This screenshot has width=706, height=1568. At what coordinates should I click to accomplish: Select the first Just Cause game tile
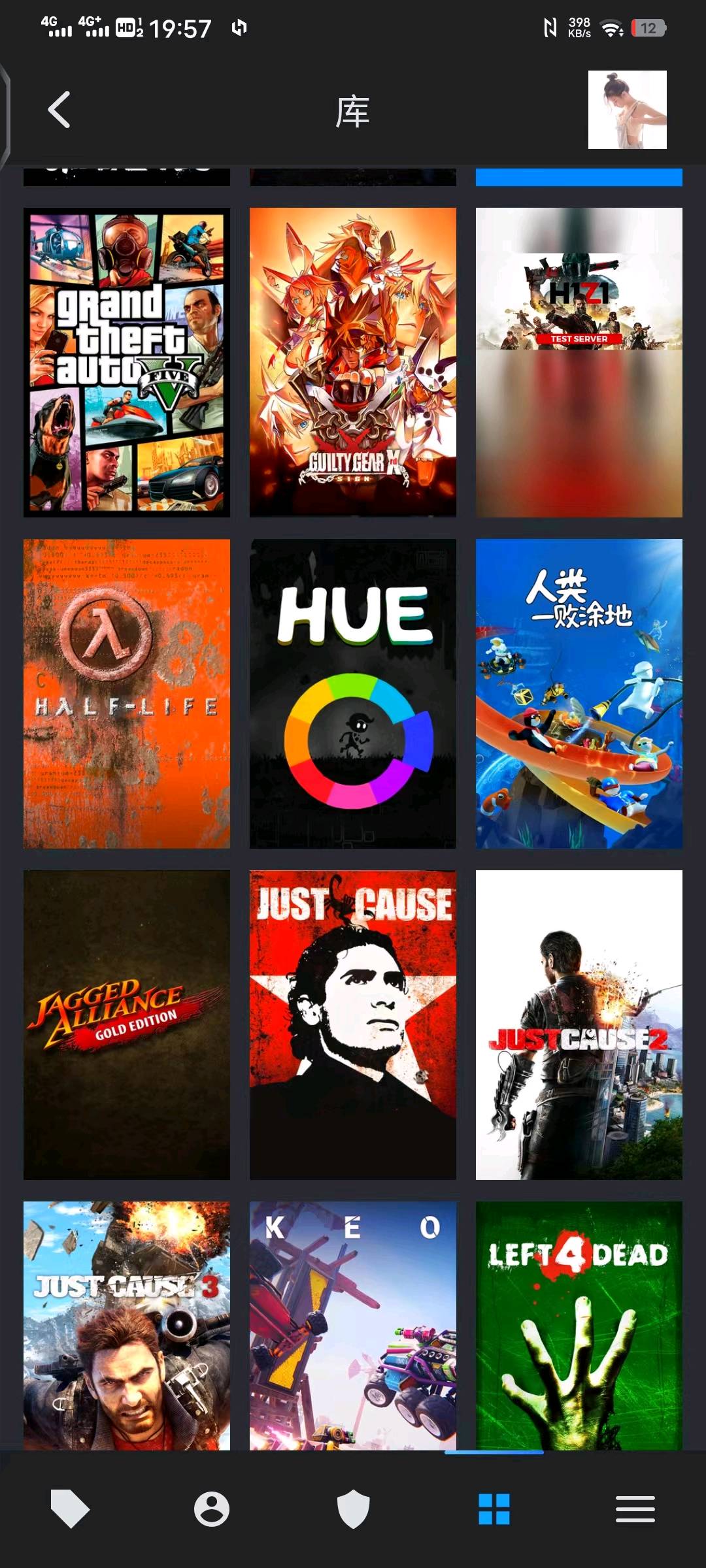353,1025
